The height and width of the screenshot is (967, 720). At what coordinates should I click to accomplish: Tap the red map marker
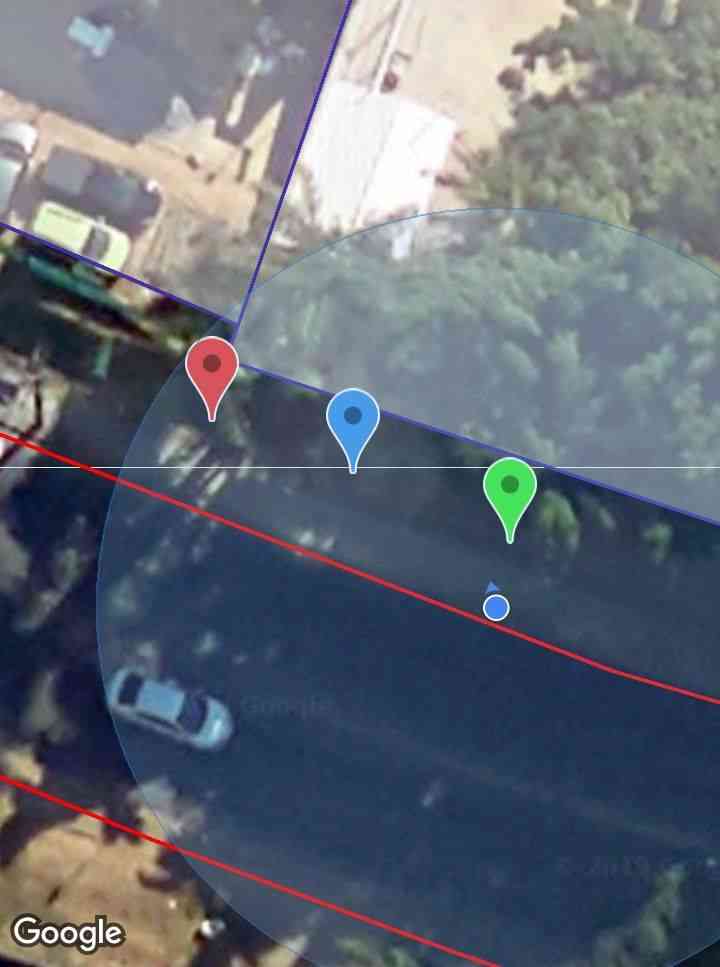212,366
